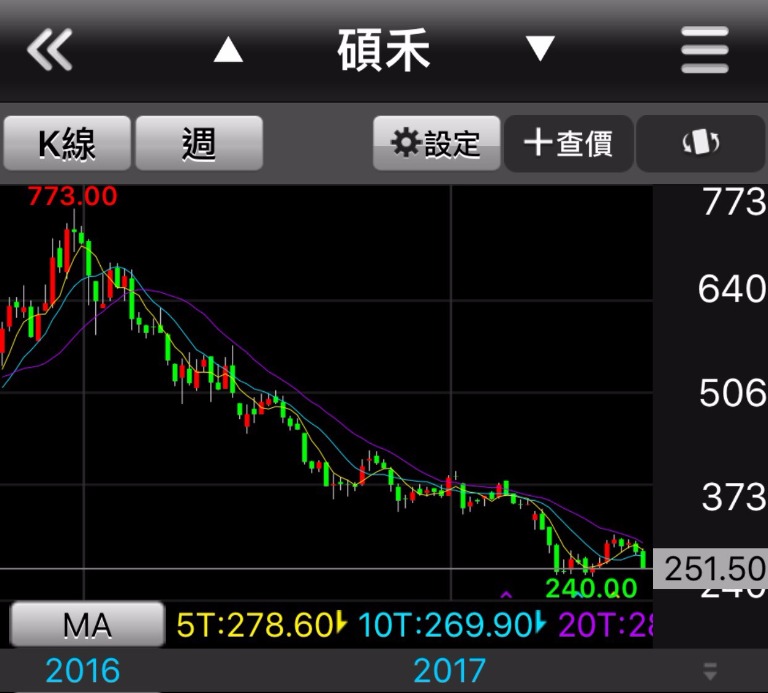Open chart 設定 settings
Screen dimensions: 768x693
436,143
